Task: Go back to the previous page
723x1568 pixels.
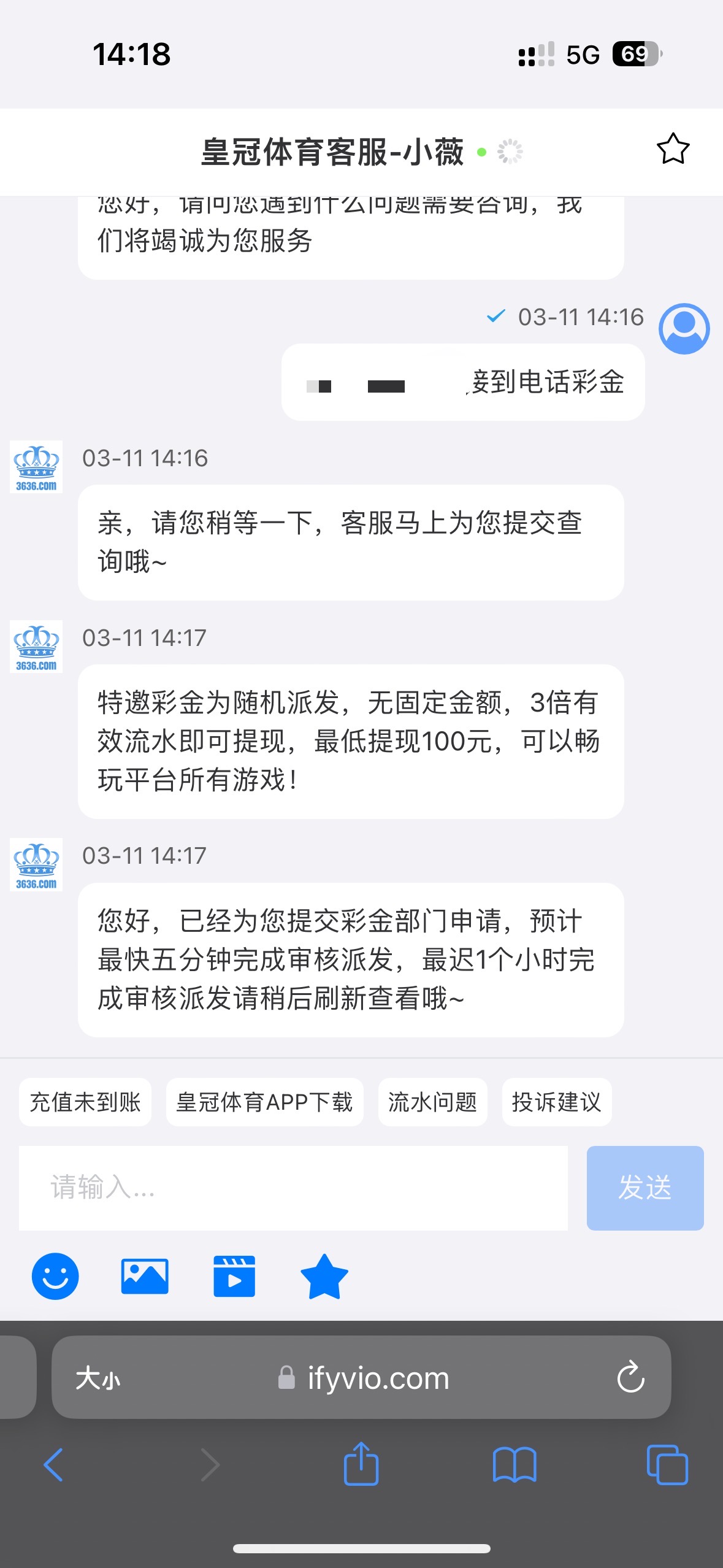Action: (54, 1465)
